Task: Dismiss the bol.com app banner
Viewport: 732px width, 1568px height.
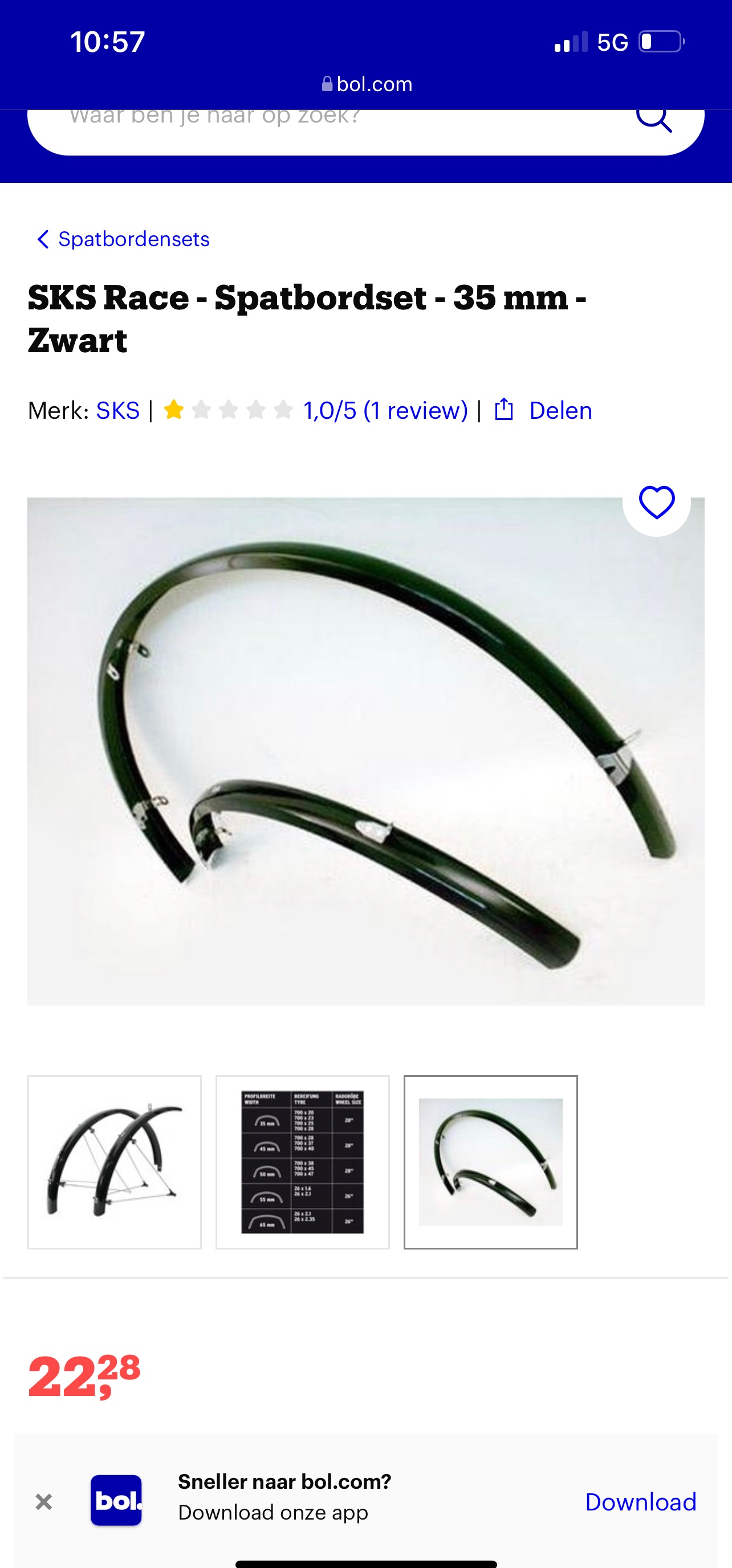Action: coord(44,1502)
